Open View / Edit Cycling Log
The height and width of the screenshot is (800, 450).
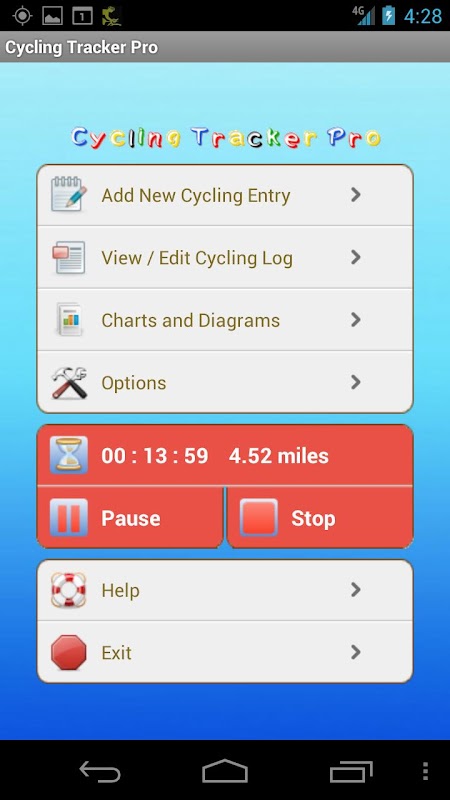[x=225, y=258]
